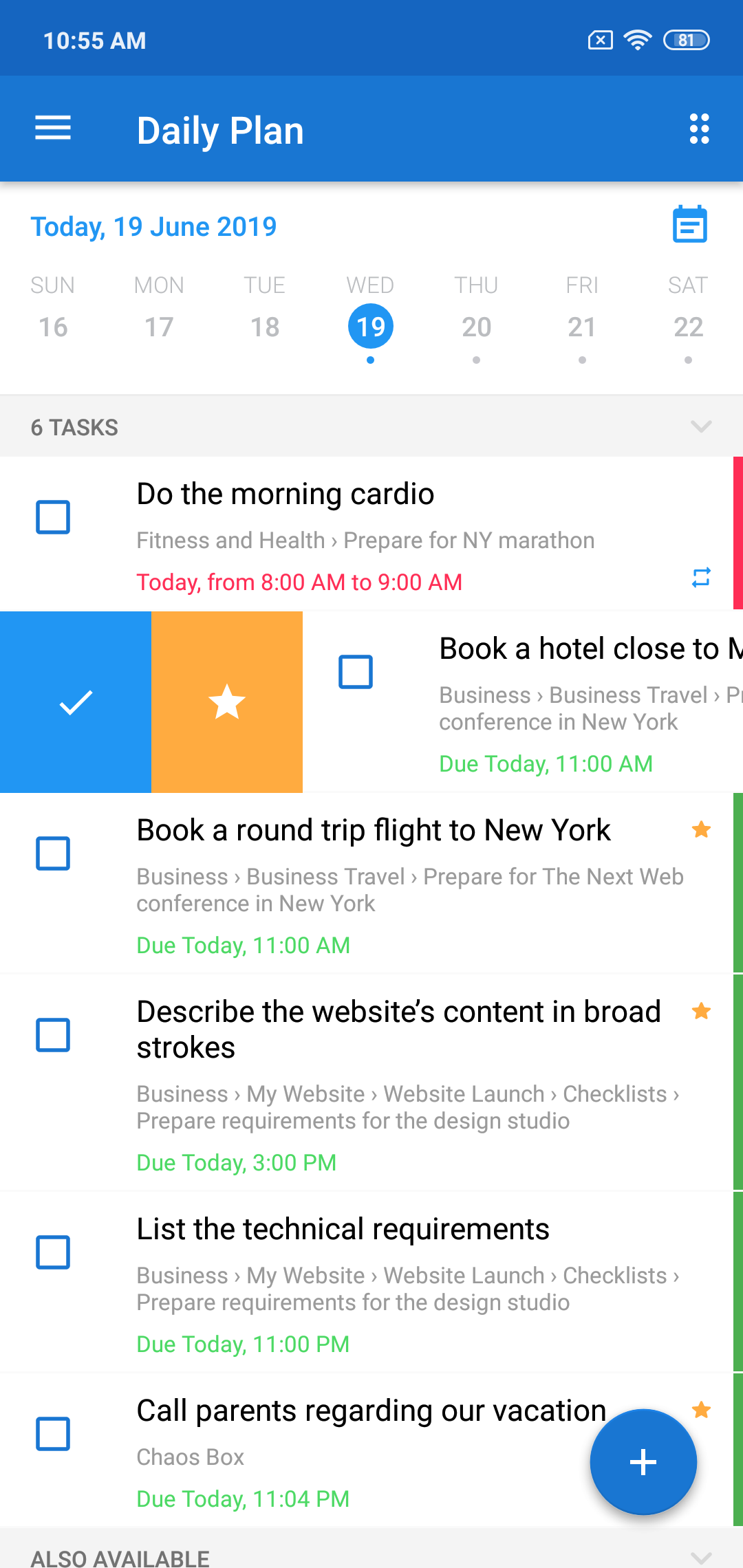Image resolution: width=743 pixels, height=1568 pixels.
Task: Collapse the 6 Tasks section
Action: pos(701,426)
